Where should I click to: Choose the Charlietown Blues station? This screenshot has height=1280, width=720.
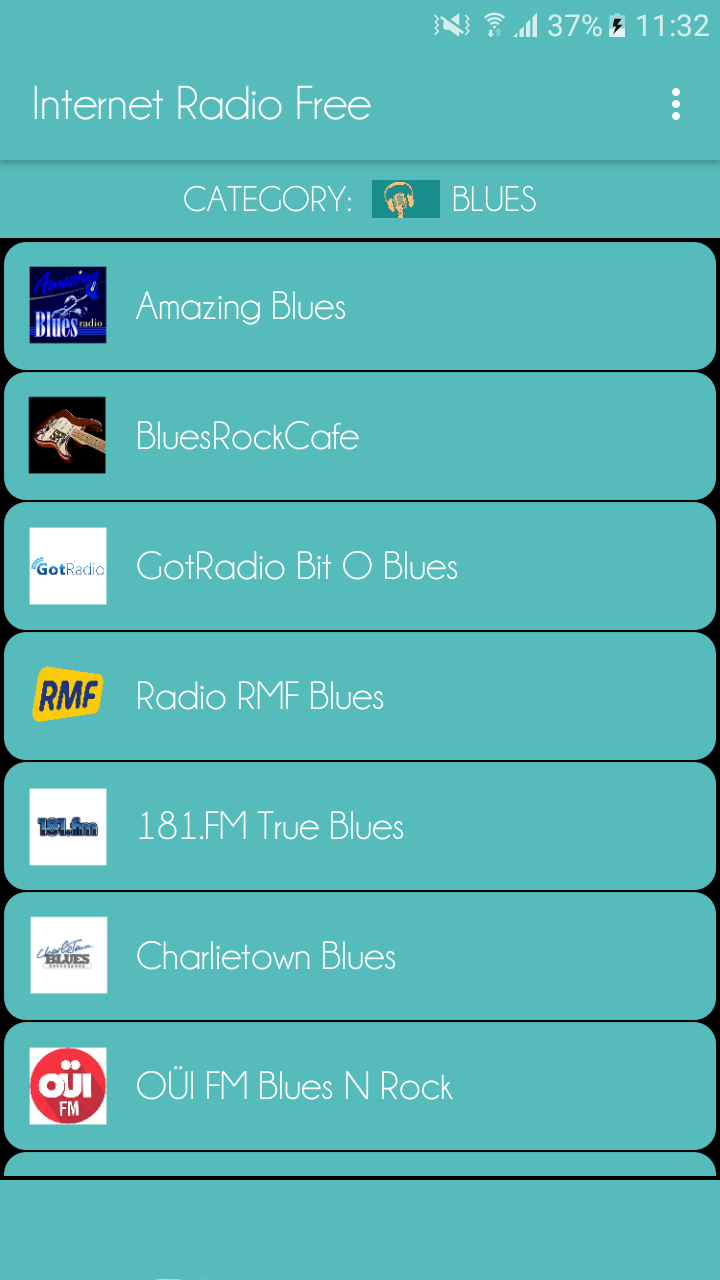[360, 956]
